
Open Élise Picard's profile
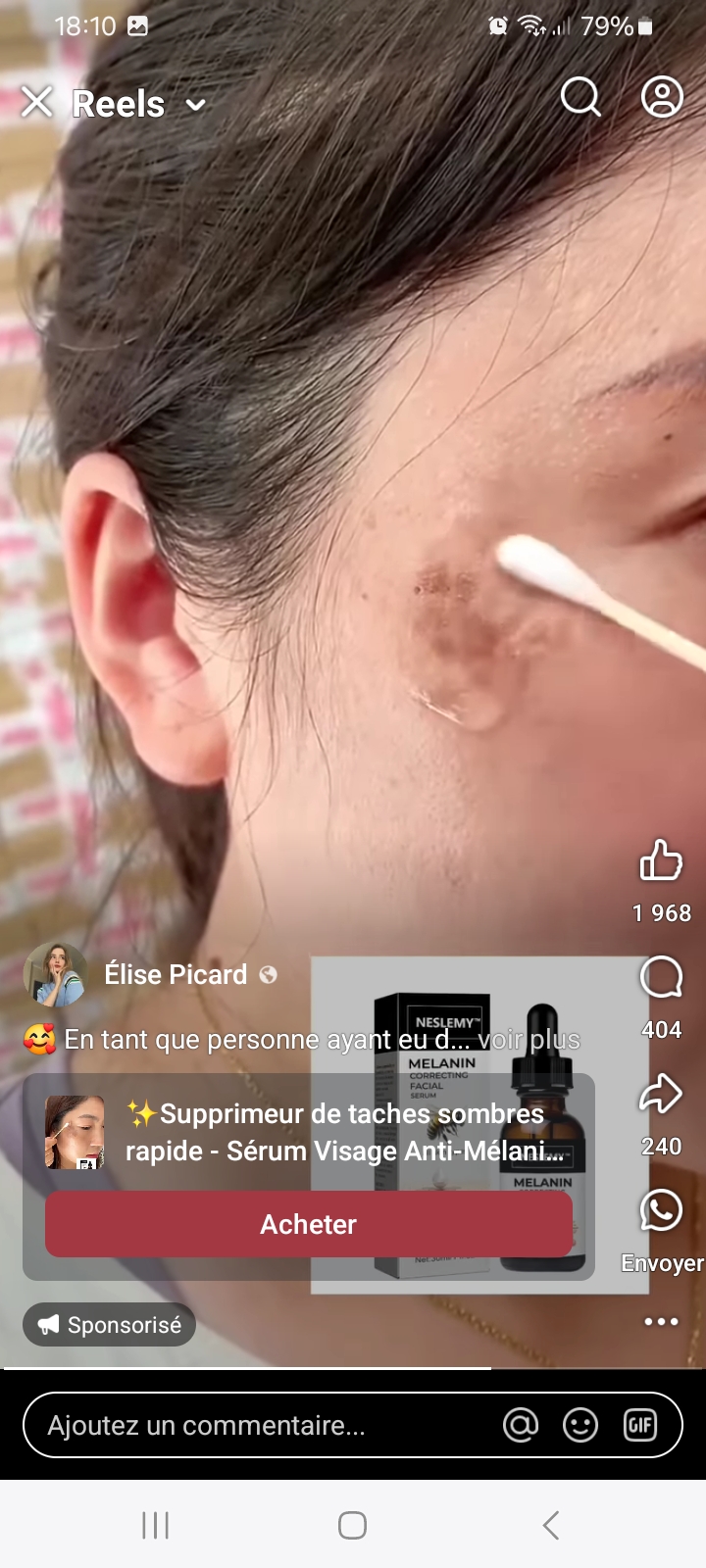tap(176, 975)
